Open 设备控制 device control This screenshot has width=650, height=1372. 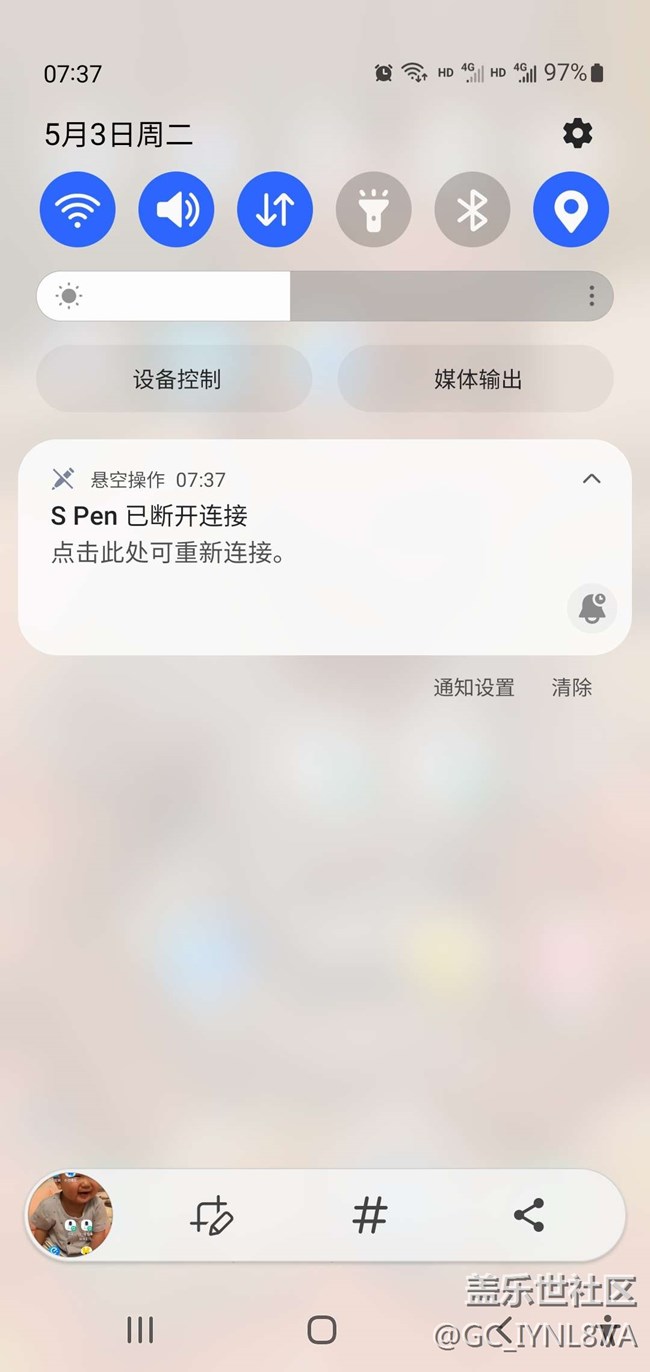[175, 379]
